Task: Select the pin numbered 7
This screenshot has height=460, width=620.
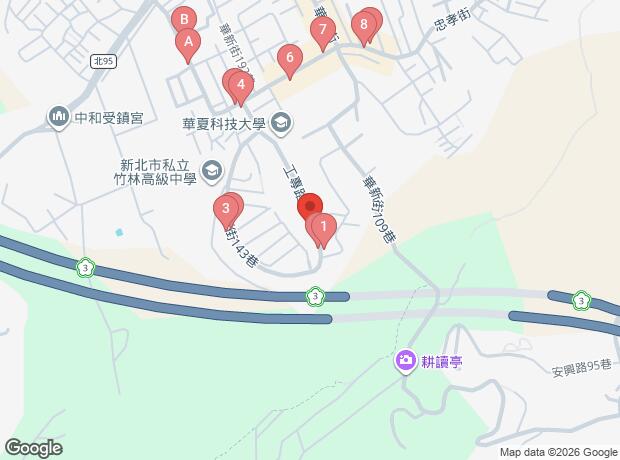Action: pyautogui.click(x=321, y=31)
